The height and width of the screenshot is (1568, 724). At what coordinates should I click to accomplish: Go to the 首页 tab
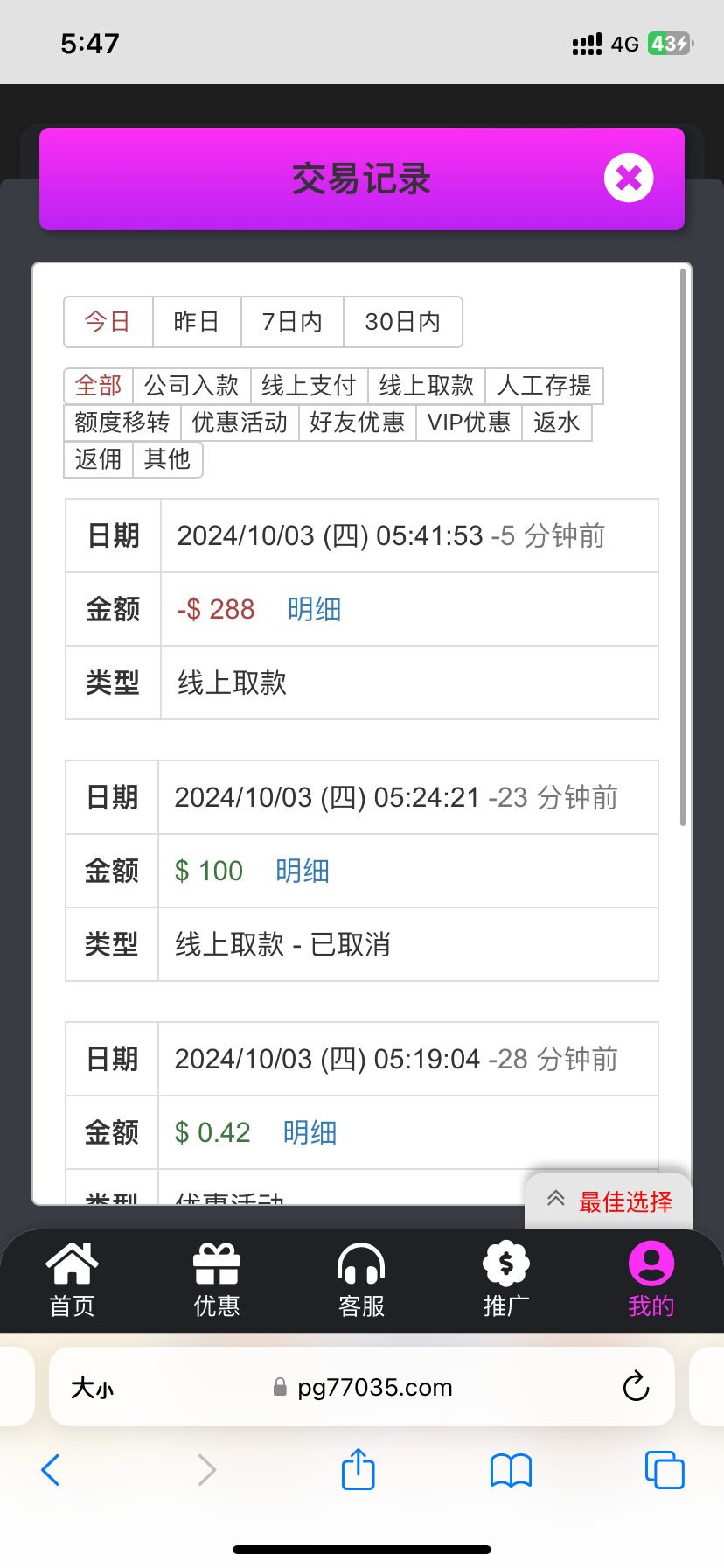click(72, 1280)
